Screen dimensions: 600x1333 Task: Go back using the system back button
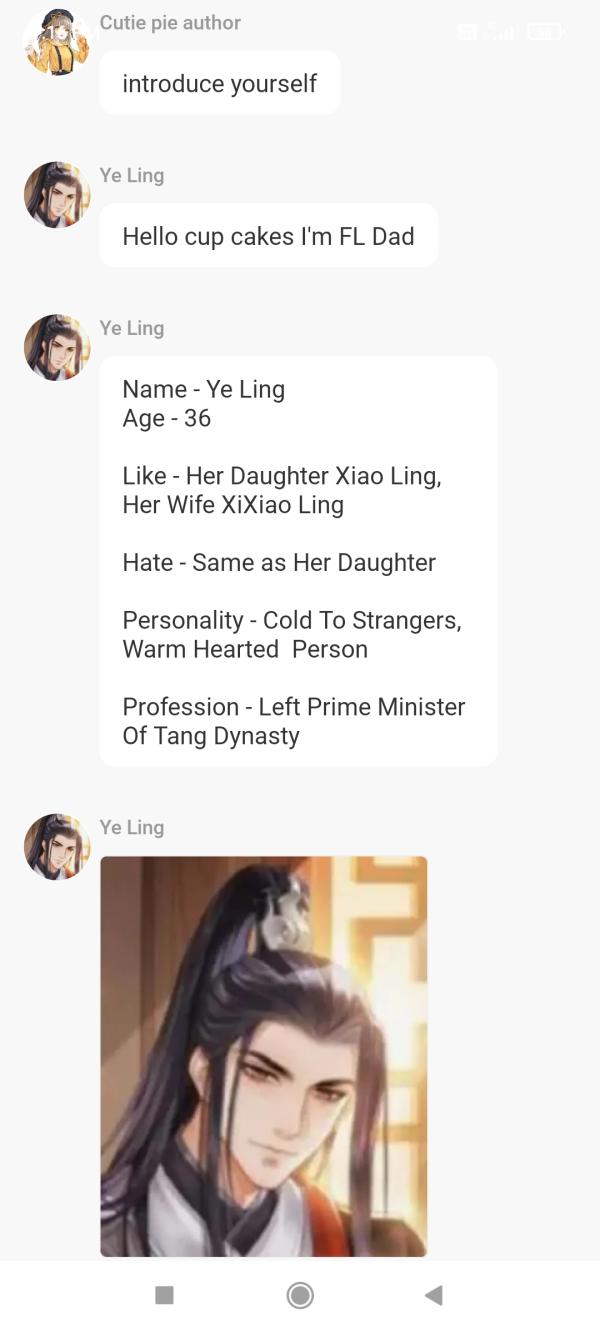point(433,1295)
